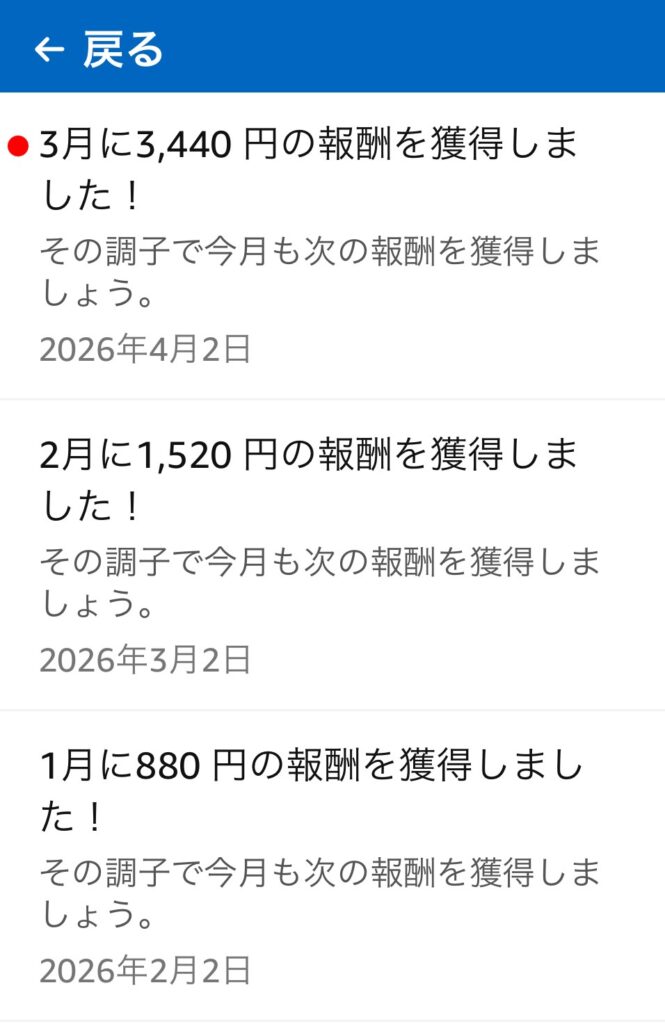Open the 1月 880円 reward notification
The image size is (665, 1024).
pyautogui.click(x=320, y=865)
